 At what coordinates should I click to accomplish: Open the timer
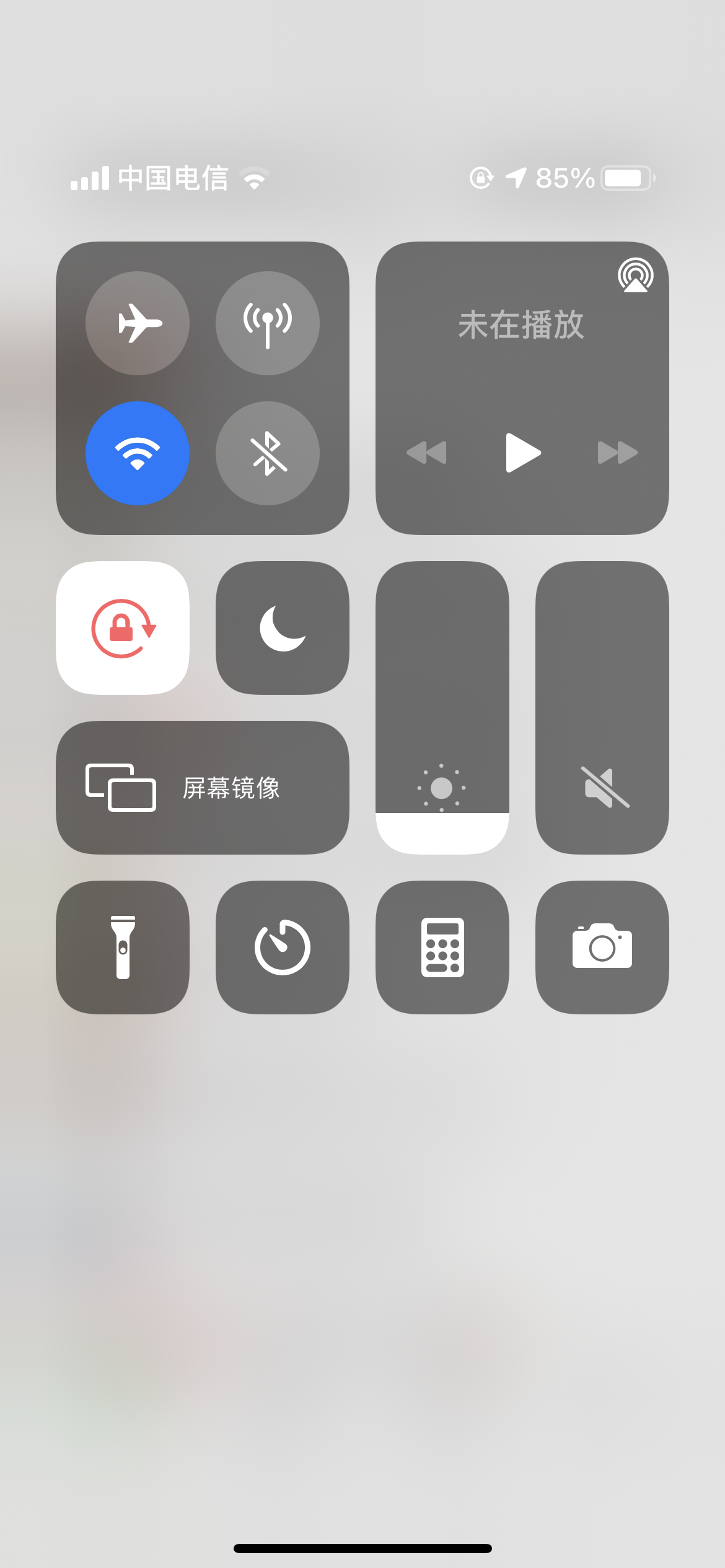(283, 947)
